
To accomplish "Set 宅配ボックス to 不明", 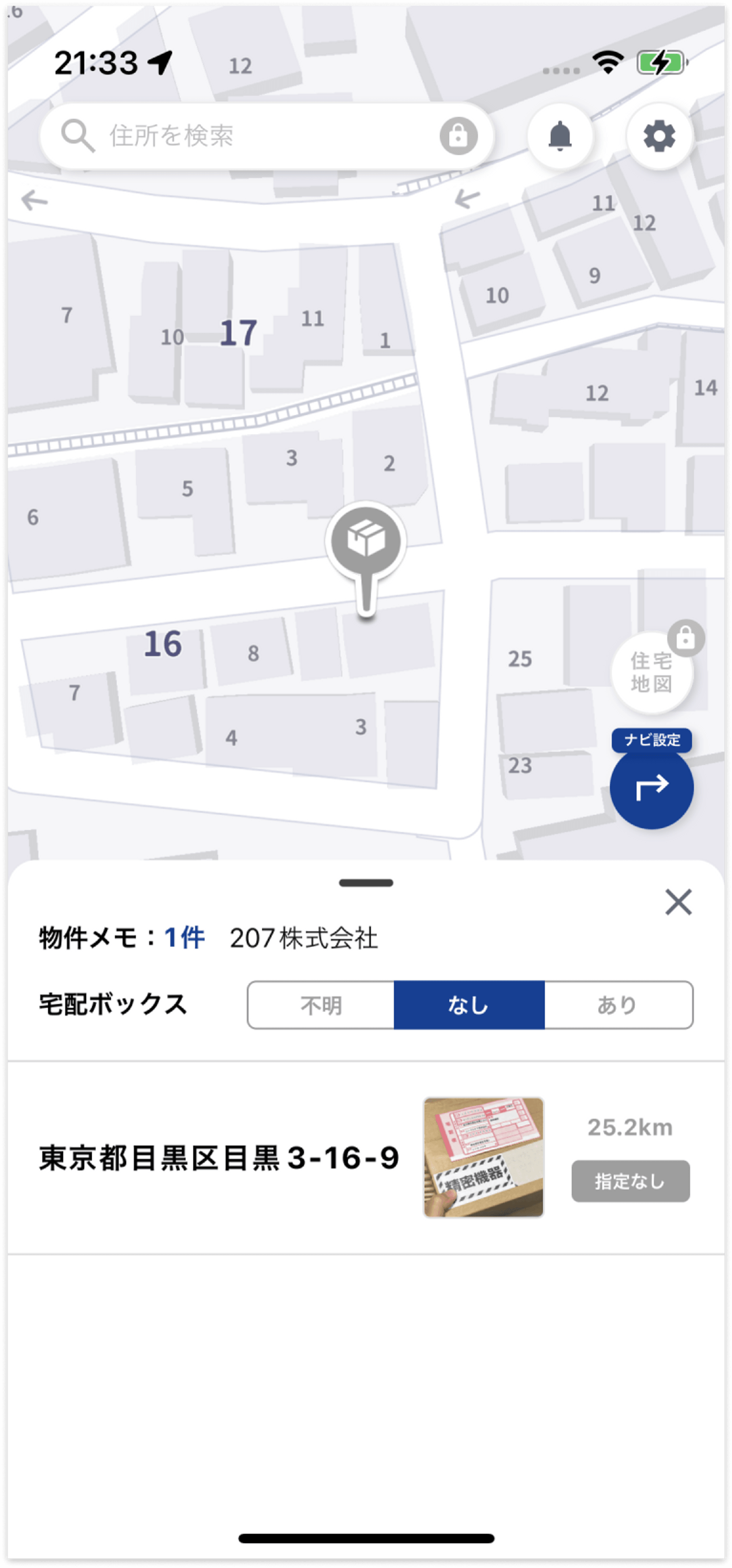I will (x=321, y=1005).
